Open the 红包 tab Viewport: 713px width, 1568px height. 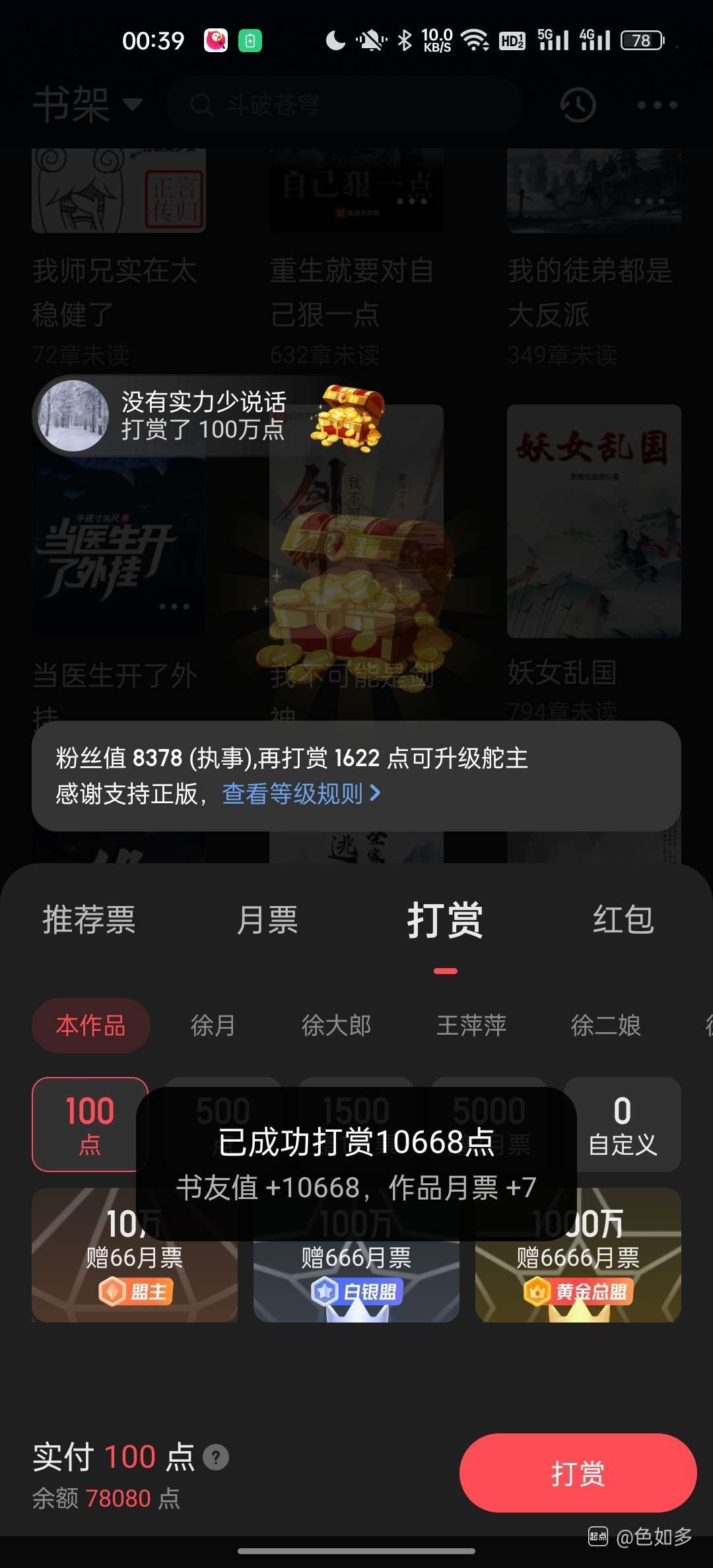pos(623,920)
